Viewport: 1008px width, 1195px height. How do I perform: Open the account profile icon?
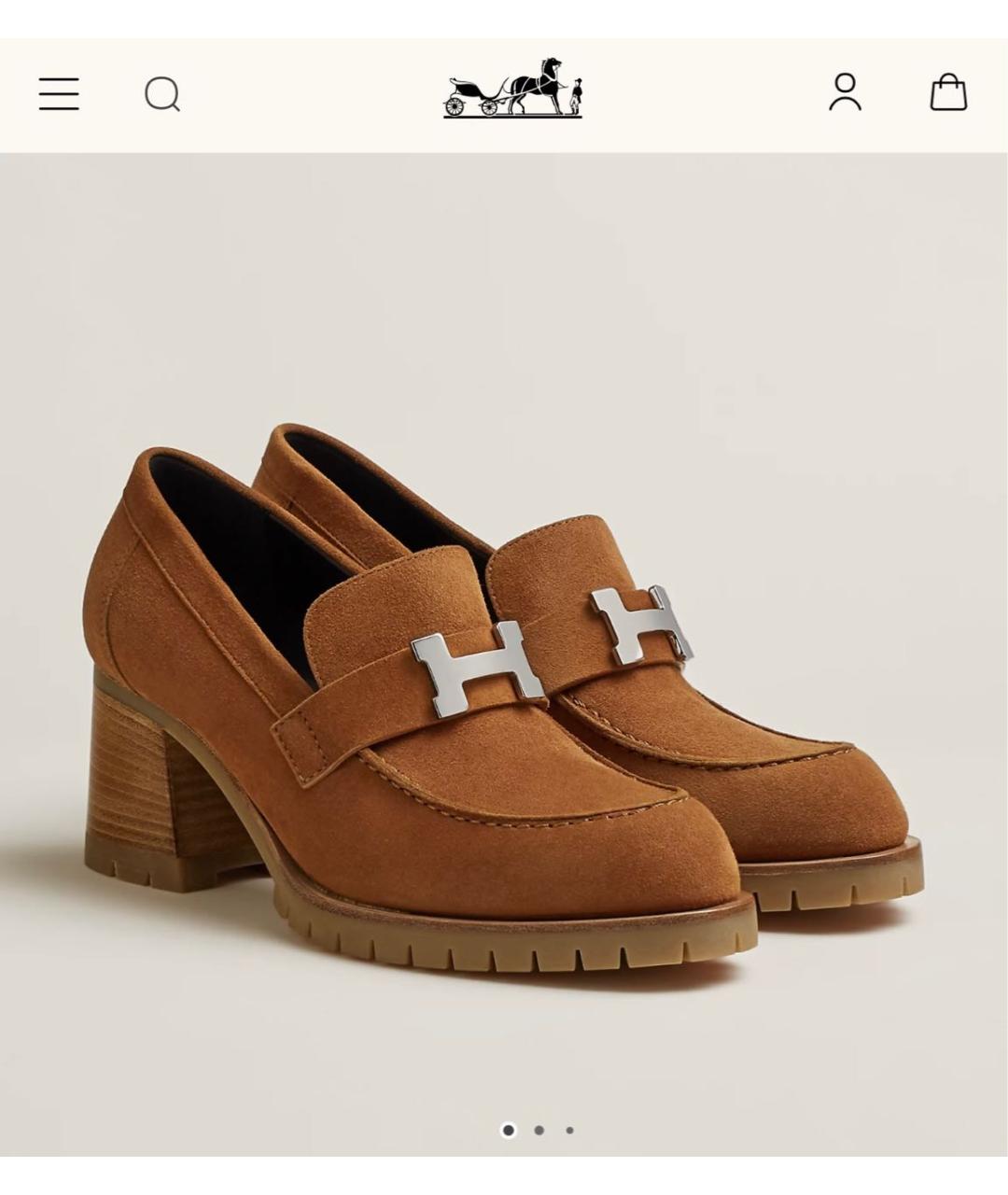(845, 92)
